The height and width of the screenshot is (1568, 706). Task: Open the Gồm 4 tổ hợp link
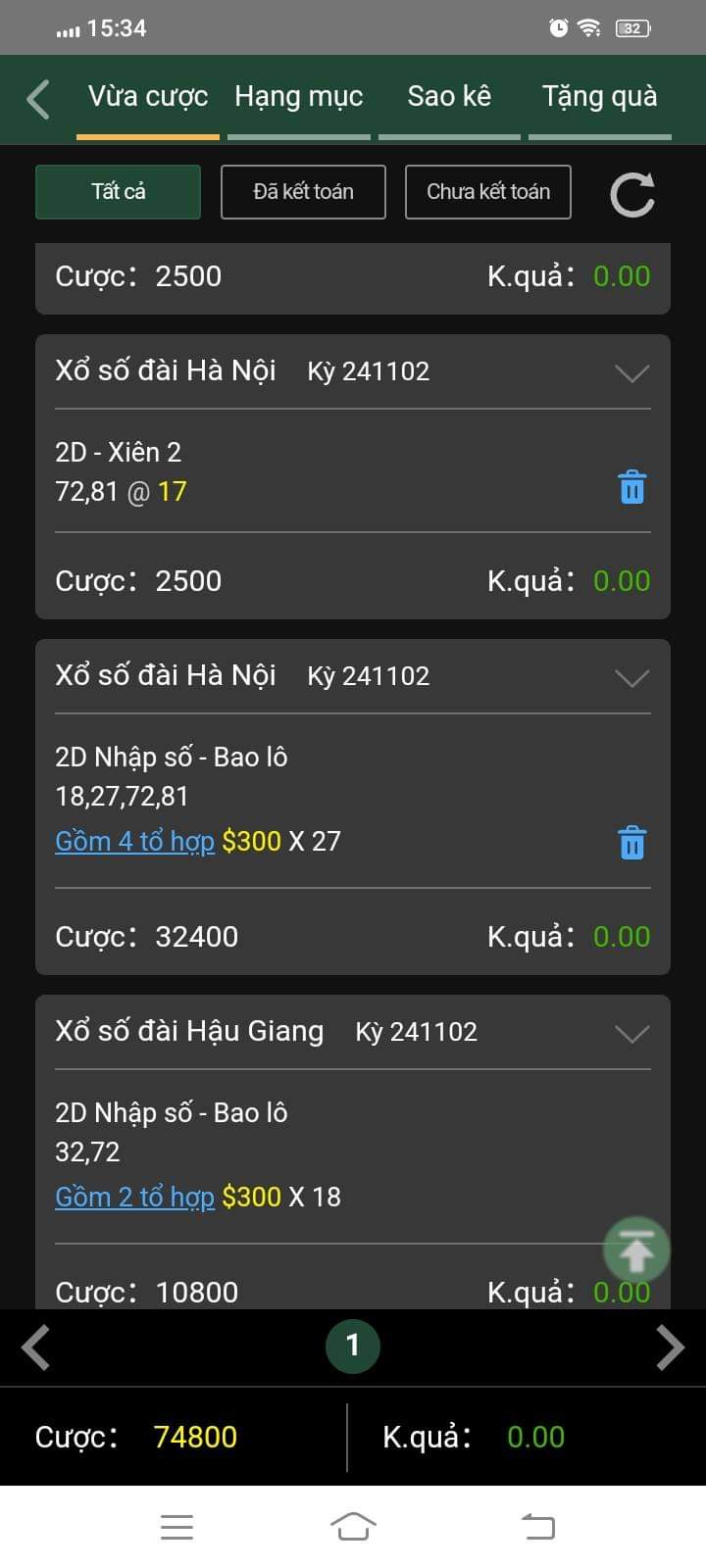(x=134, y=841)
